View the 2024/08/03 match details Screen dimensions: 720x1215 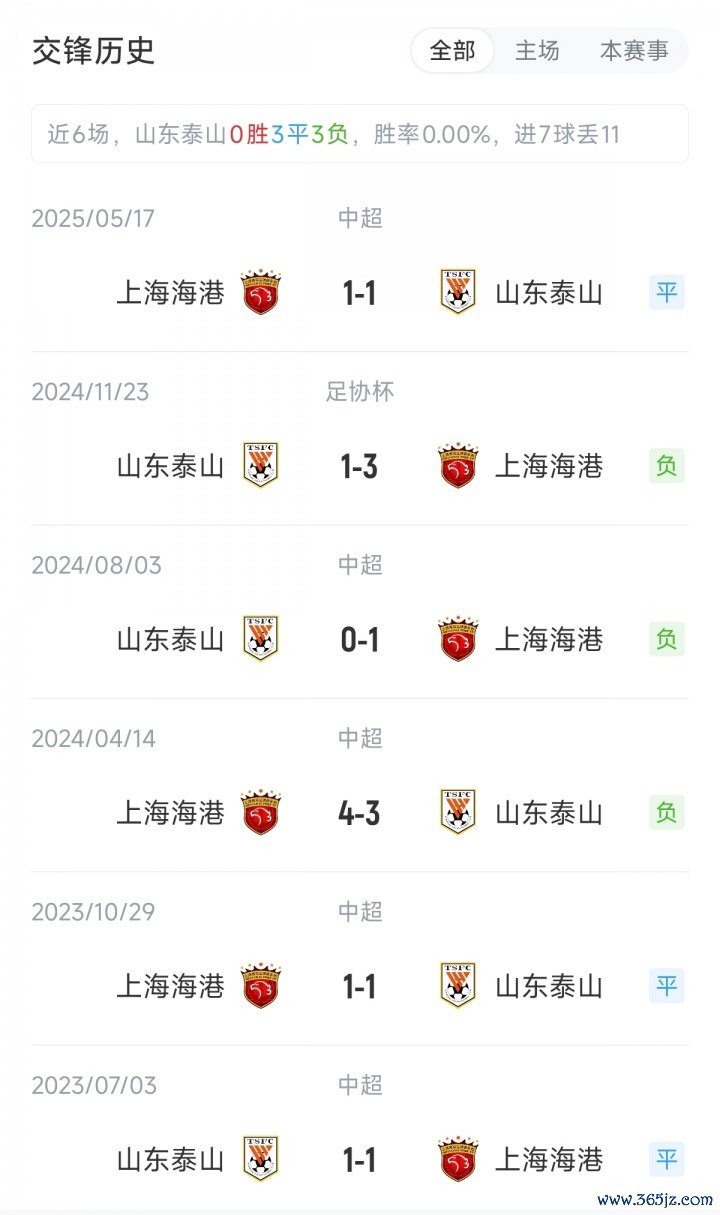tap(360, 639)
